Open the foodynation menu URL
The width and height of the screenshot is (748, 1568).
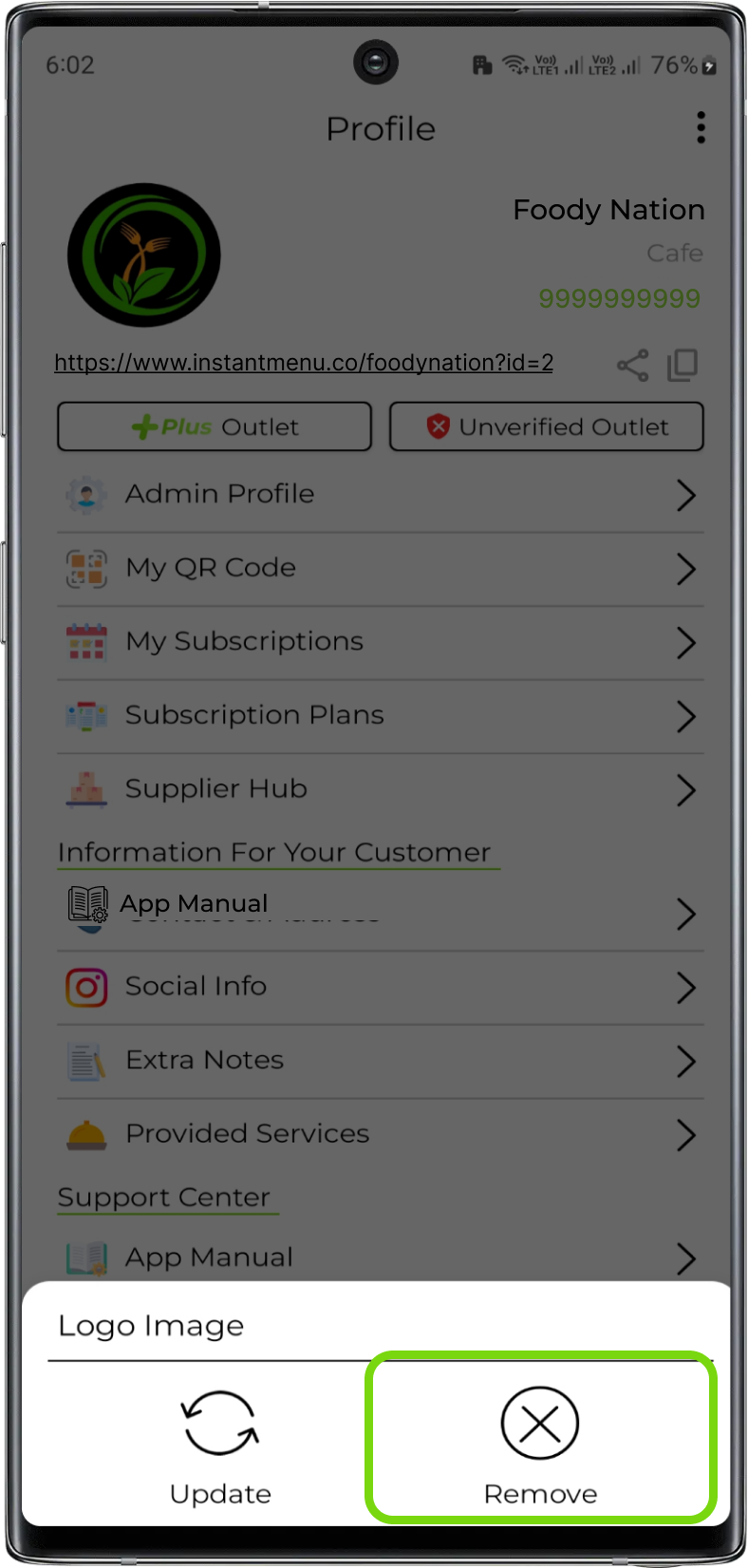[x=304, y=363]
